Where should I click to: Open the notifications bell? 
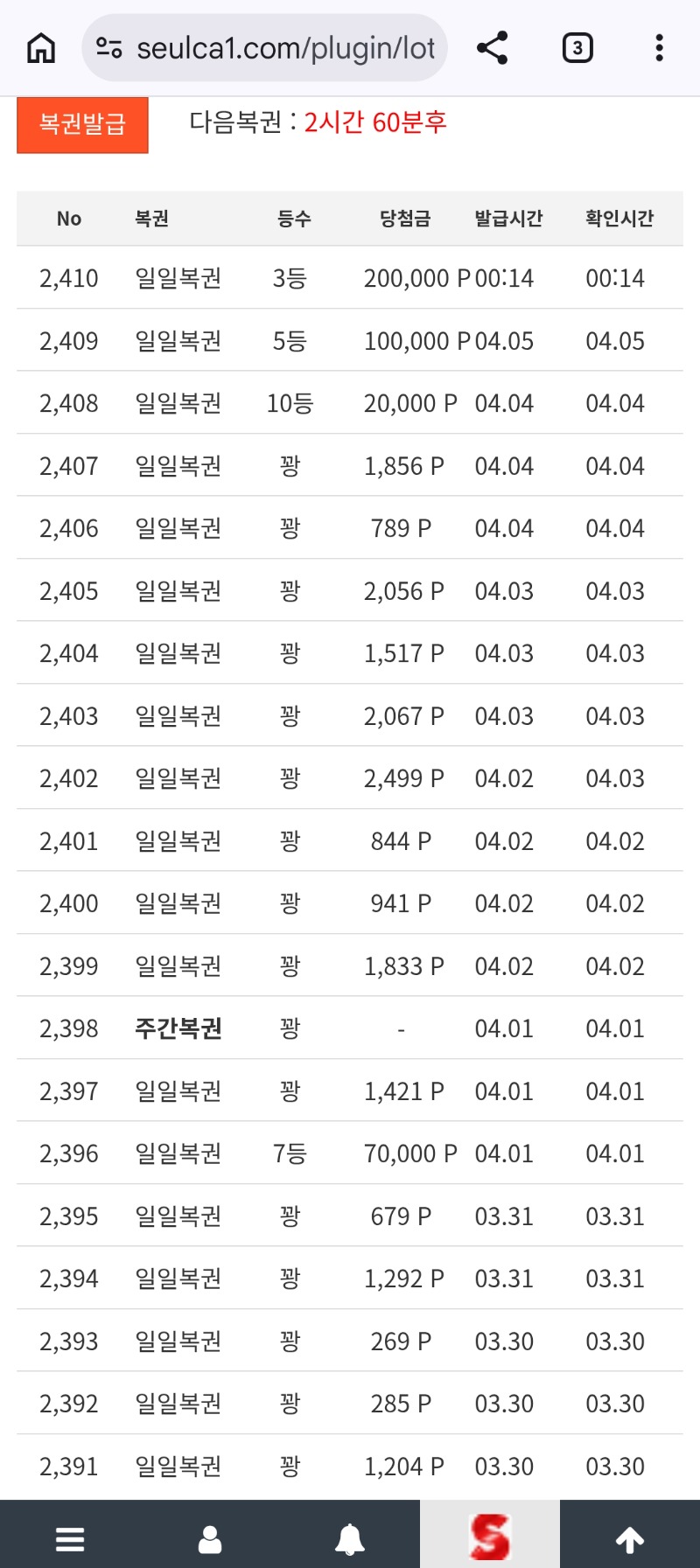[x=350, y=1538]
